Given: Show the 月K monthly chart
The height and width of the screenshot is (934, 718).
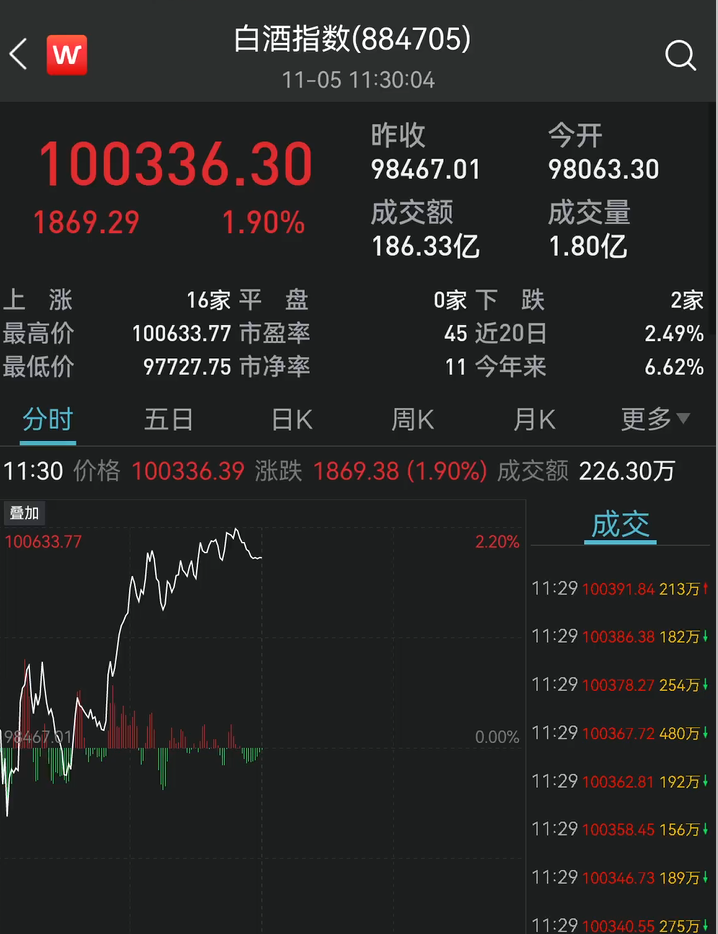Looking at the screenshot, I should pos(534,419).
